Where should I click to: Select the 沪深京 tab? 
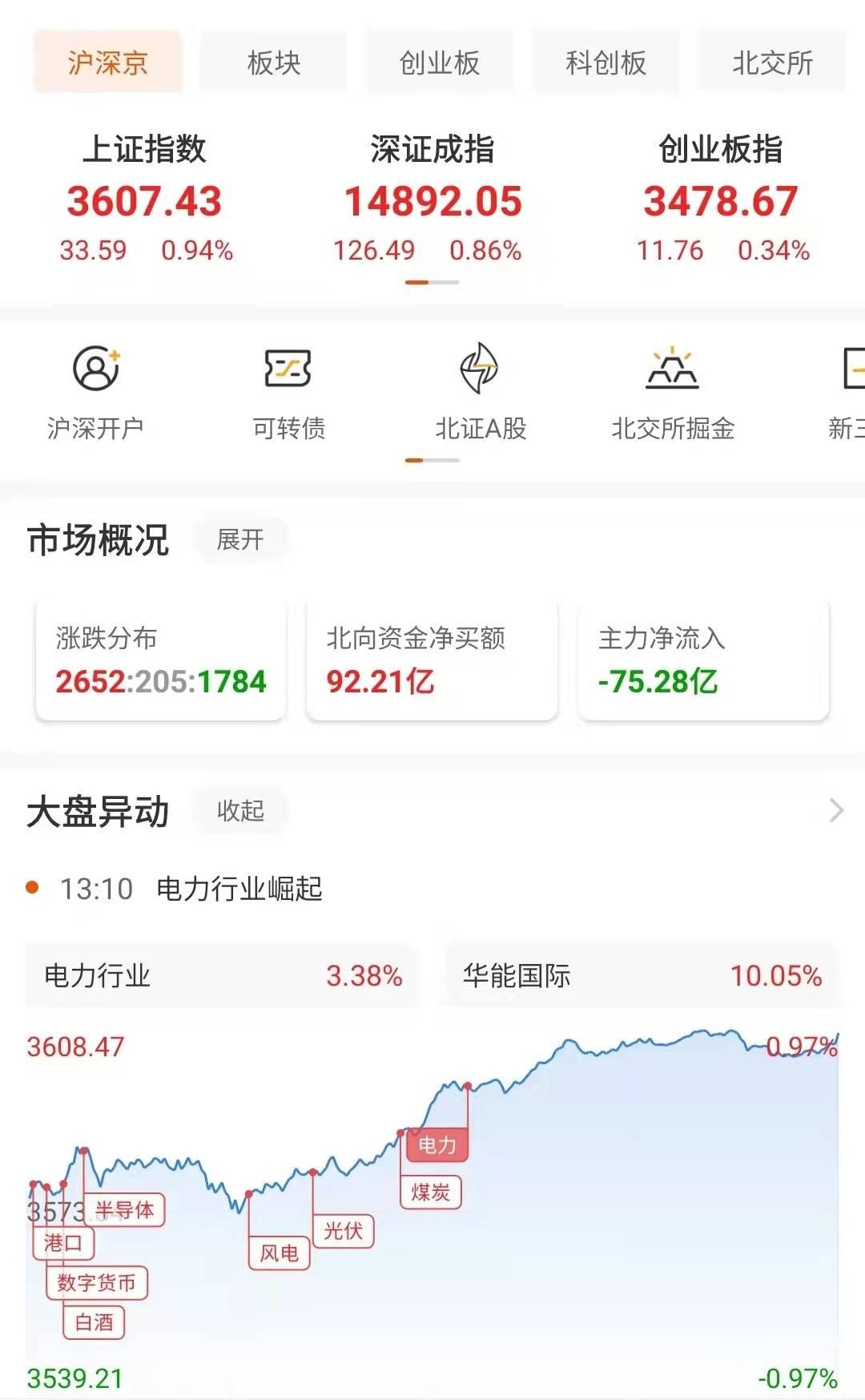point(108,62)
